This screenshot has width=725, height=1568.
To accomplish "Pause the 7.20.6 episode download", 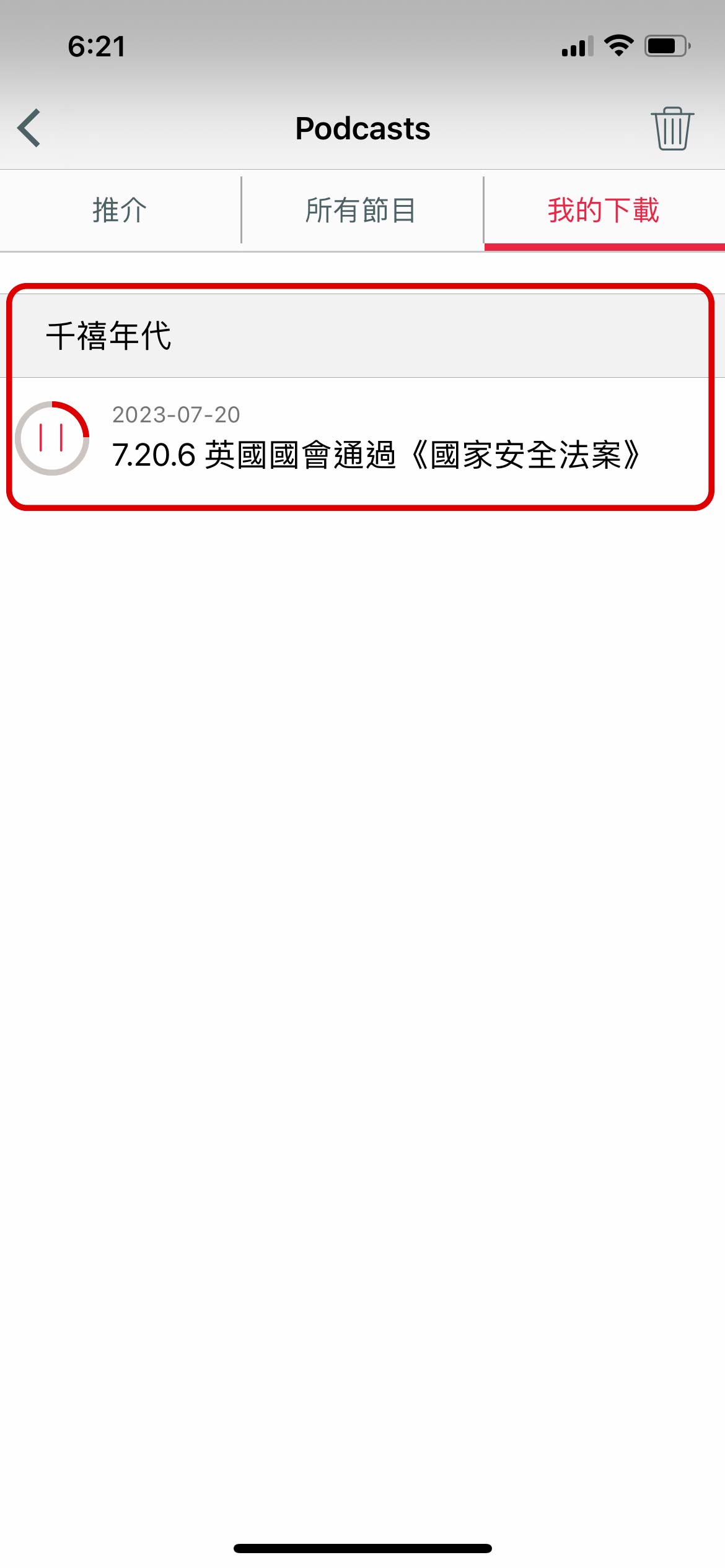I will (x=52, y=438).
